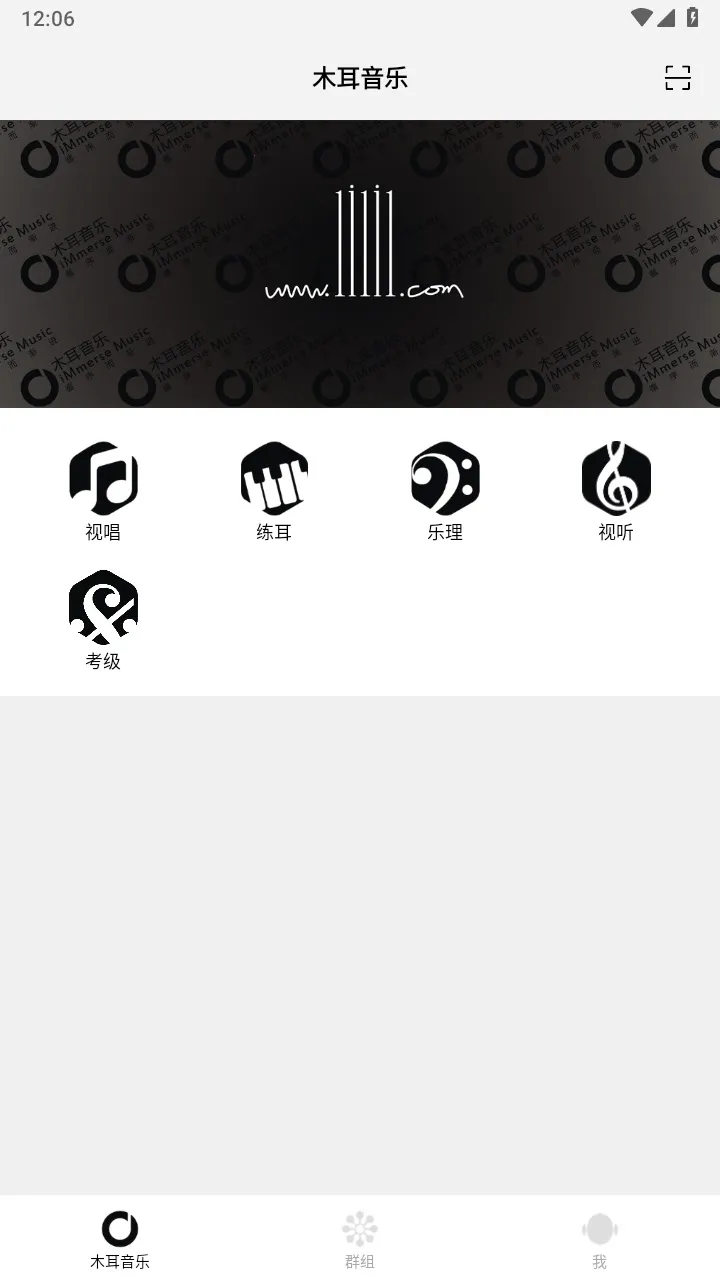Switch to the 木耳音乐 home tab
This screenshot has height=1280, width=720.
[120, 1238]
